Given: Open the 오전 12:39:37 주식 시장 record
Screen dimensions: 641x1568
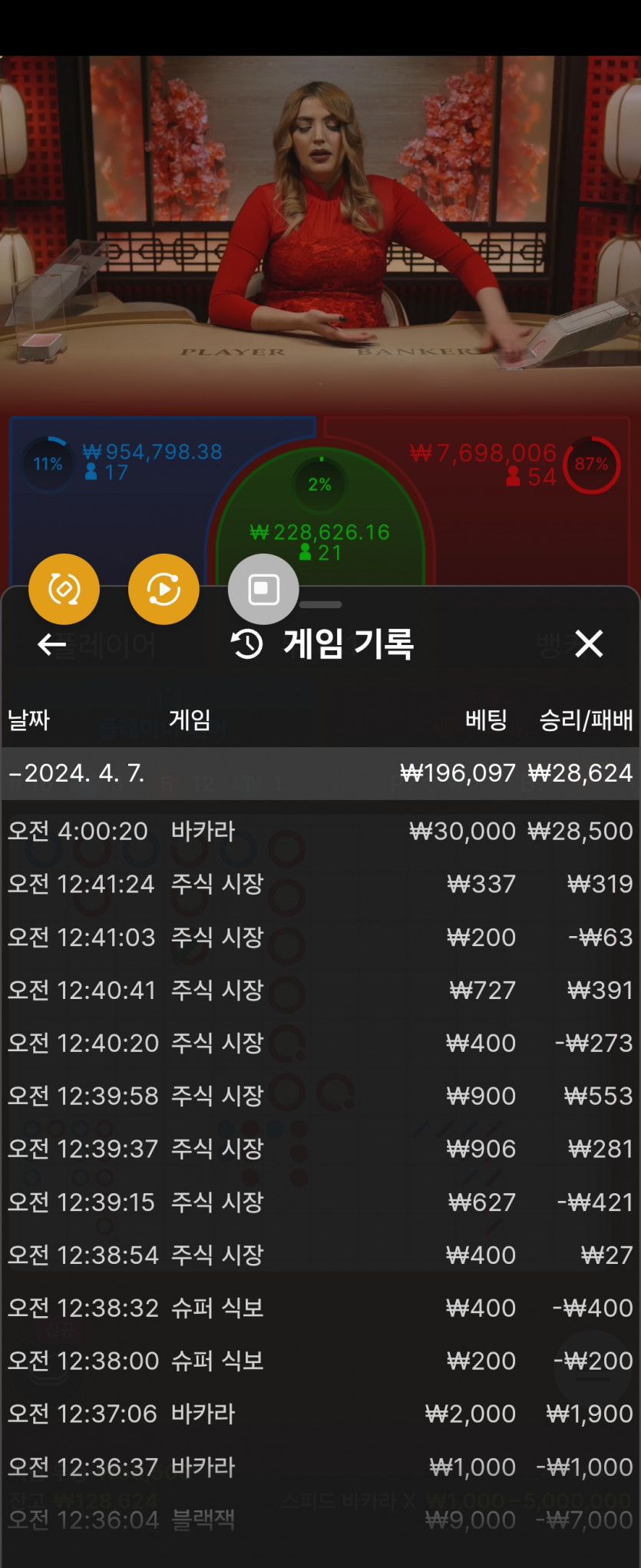Looking at the screenshot, I should click(320, 1149).
